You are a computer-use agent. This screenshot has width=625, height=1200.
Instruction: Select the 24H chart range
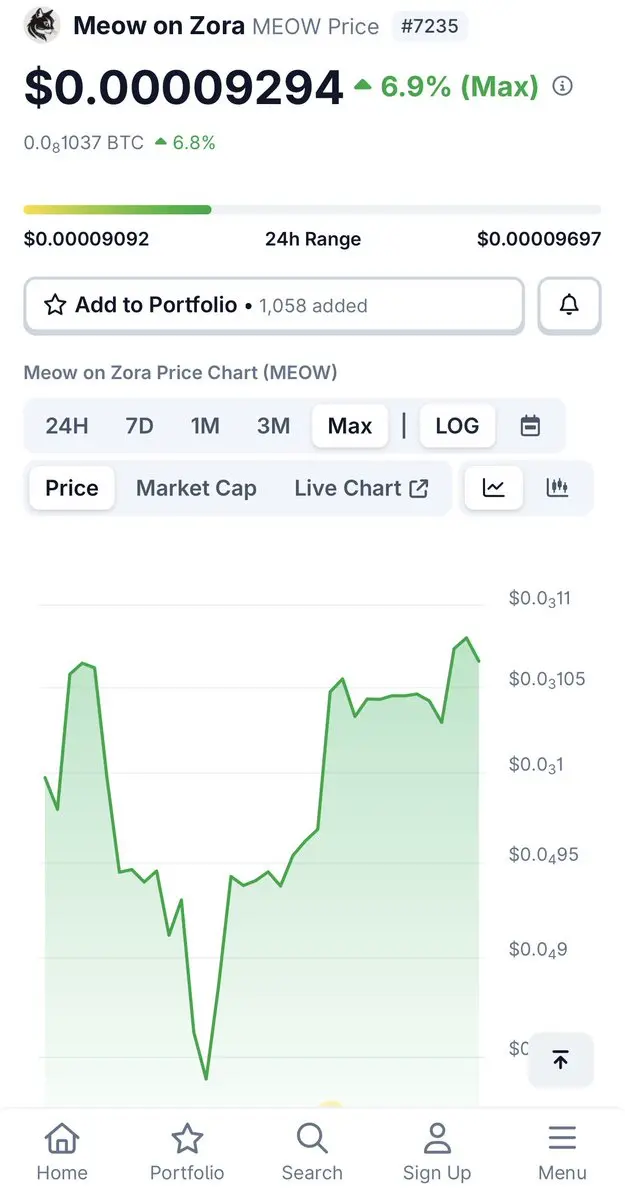(67, 426)
